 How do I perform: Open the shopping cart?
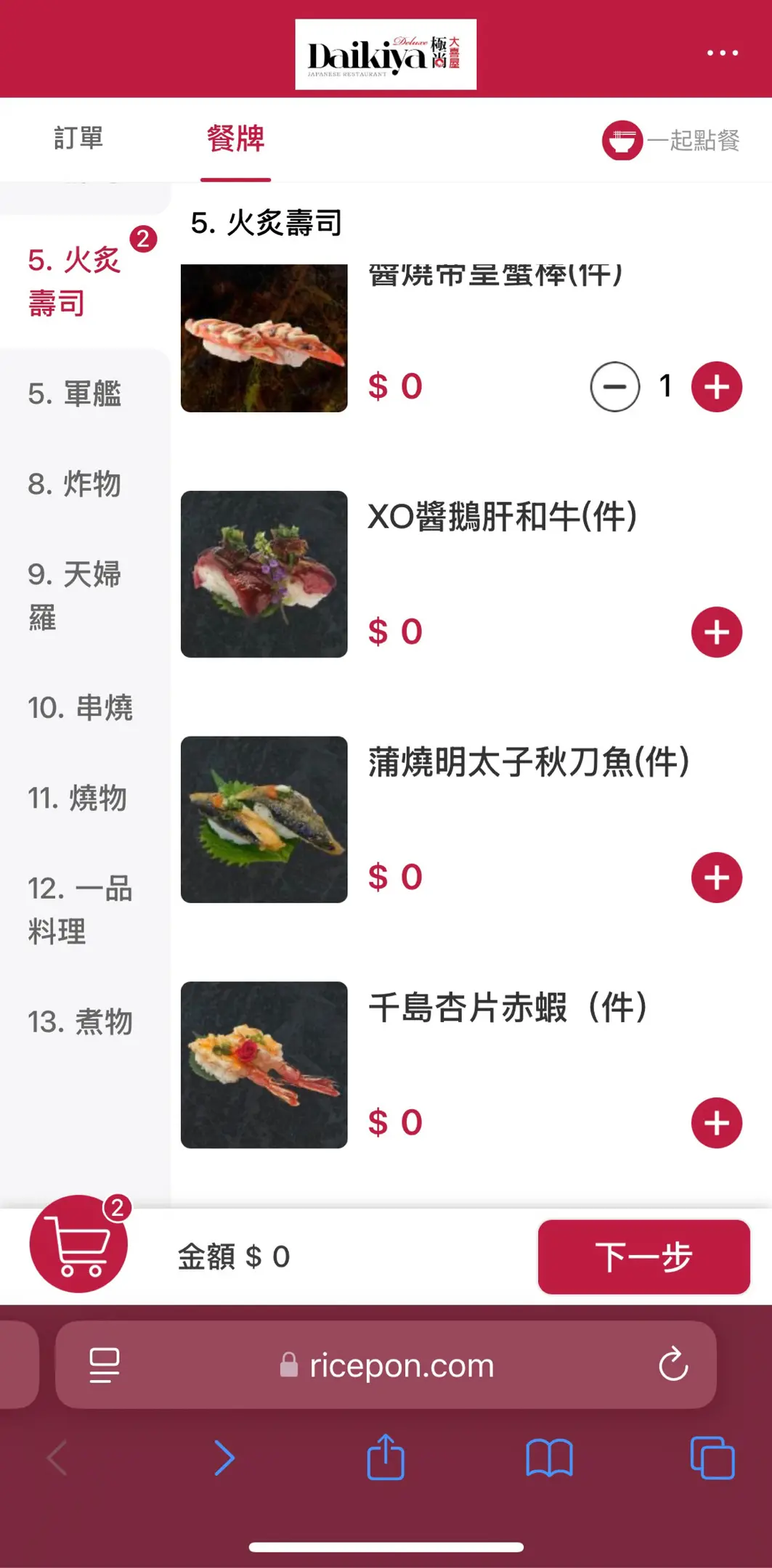tap(78, 1244)
